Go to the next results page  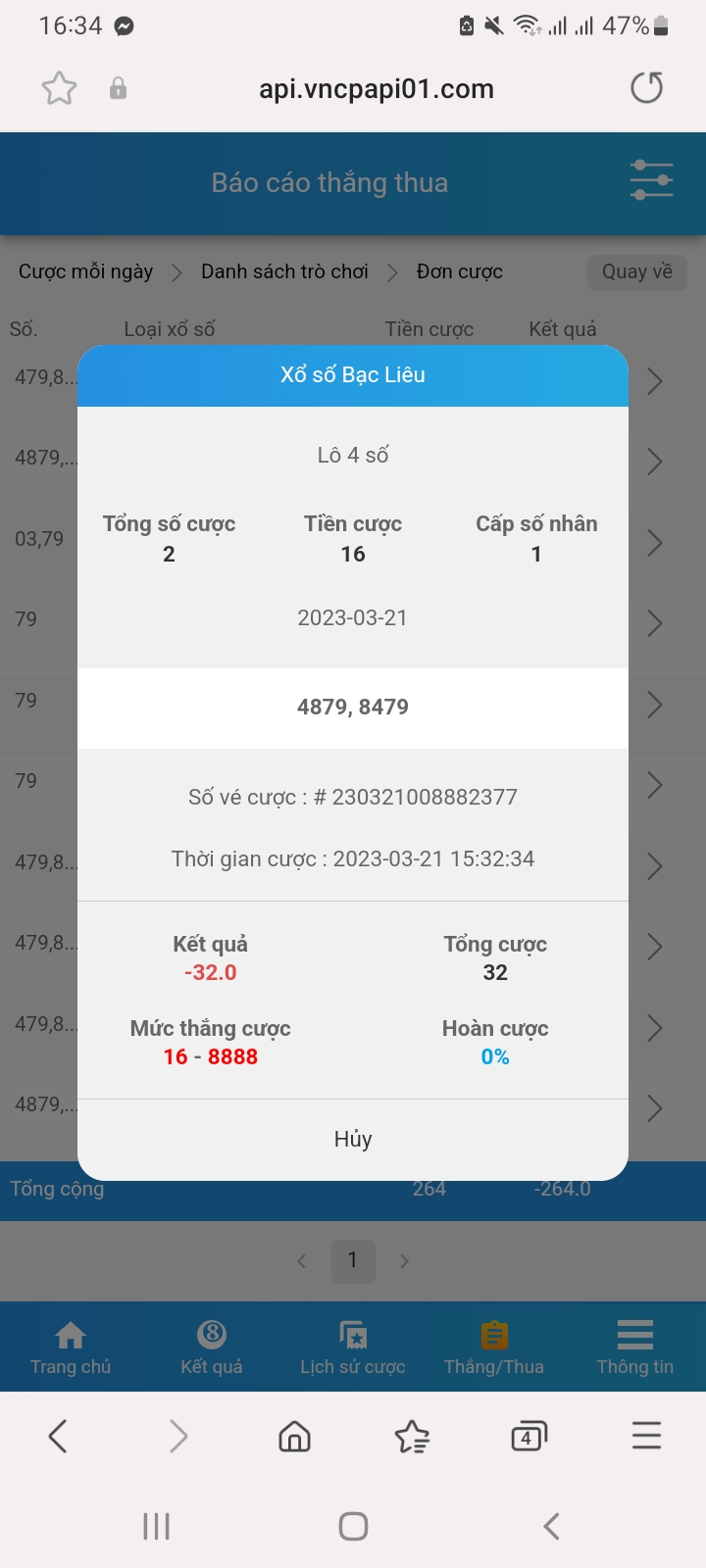pos(404,1261)
